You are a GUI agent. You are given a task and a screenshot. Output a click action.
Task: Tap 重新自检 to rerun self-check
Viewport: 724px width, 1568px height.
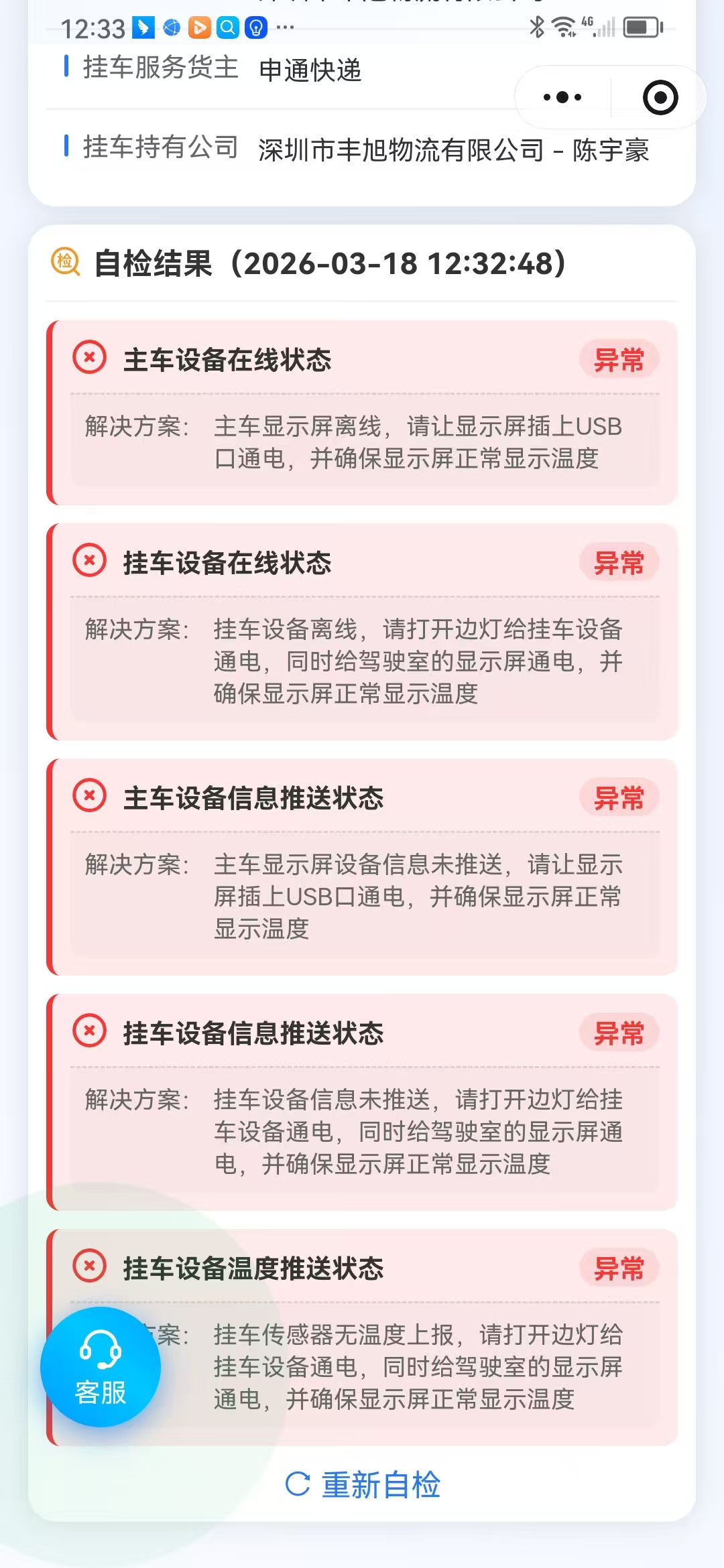(x=363, y=1484)
